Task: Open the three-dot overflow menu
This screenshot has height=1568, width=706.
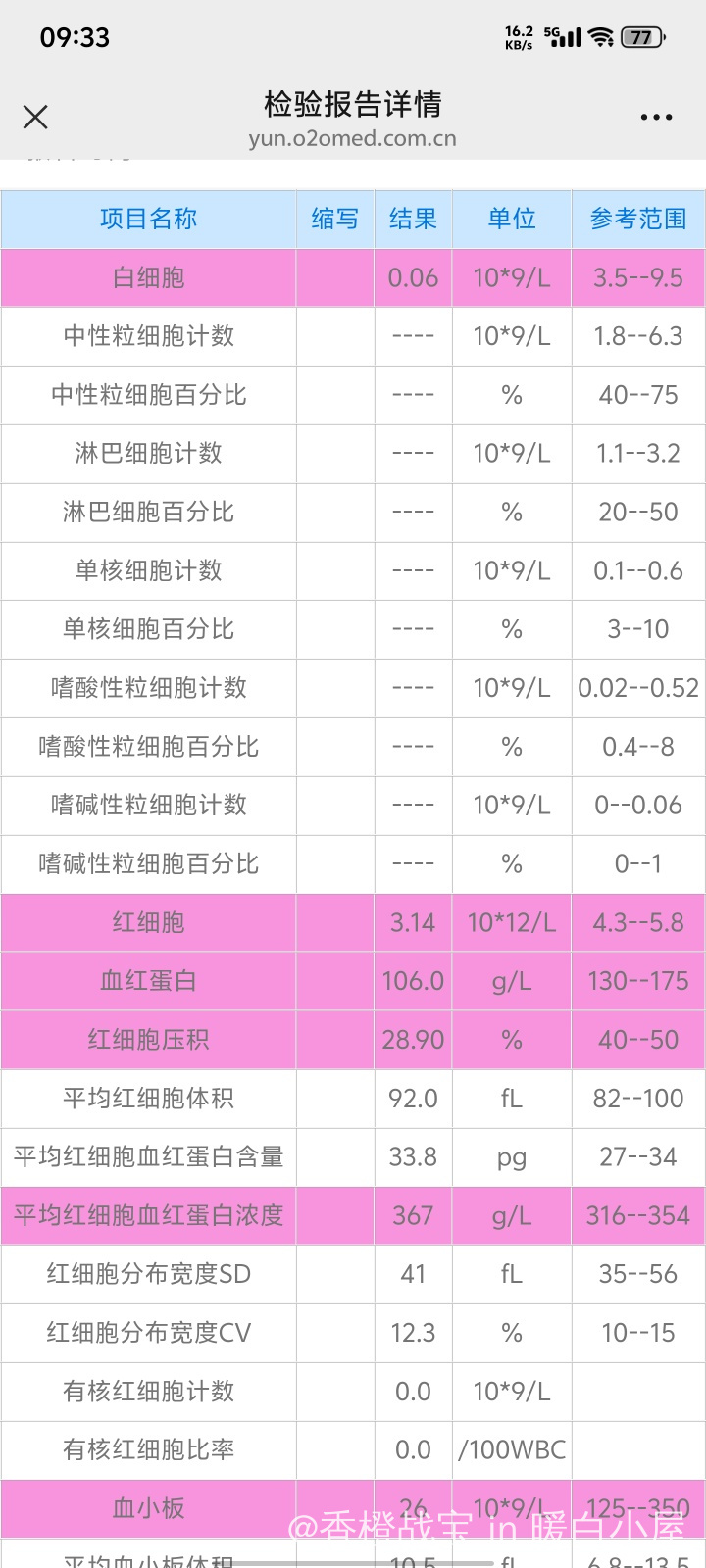Action: click(656, 118)
